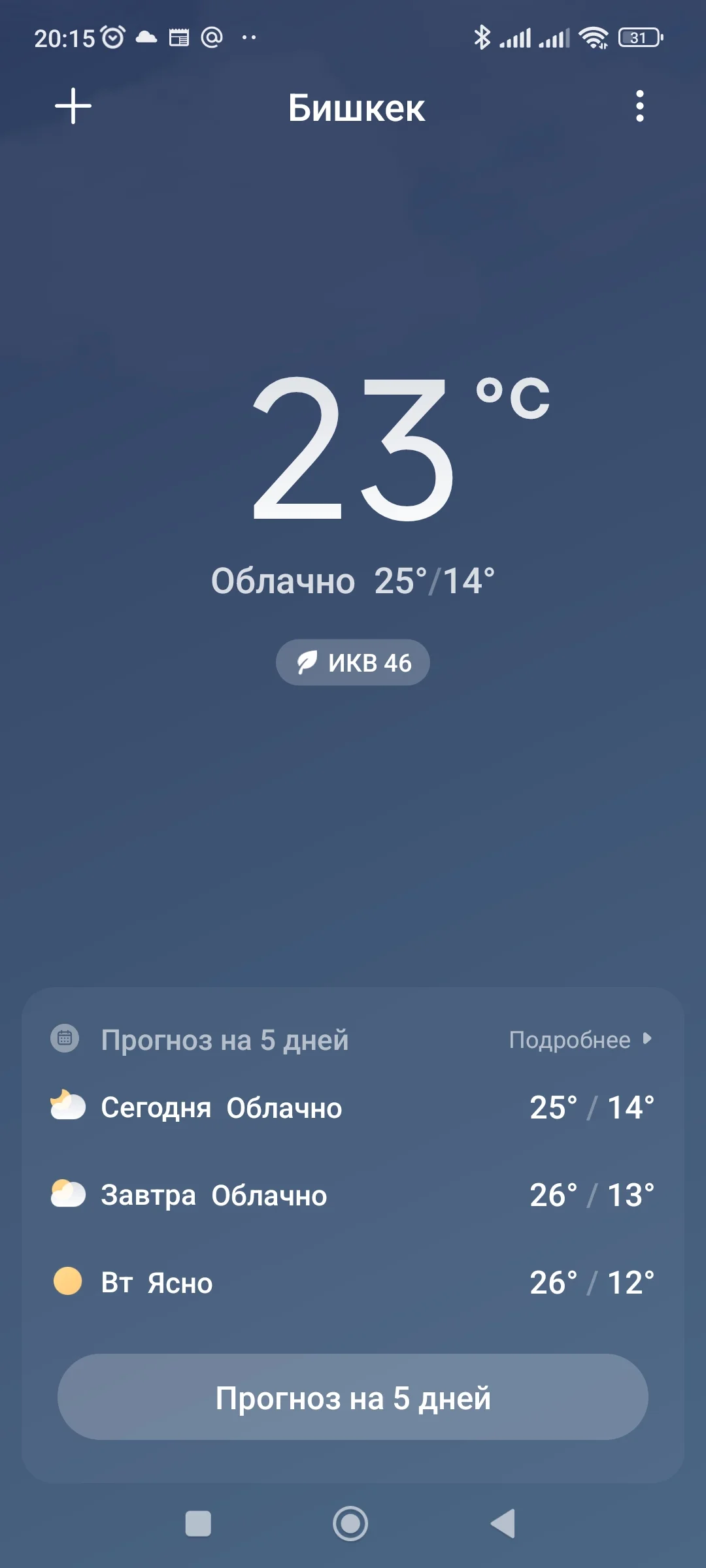
Task: Open the ИКВ 46 air quality badge
Action: [352, 662]
